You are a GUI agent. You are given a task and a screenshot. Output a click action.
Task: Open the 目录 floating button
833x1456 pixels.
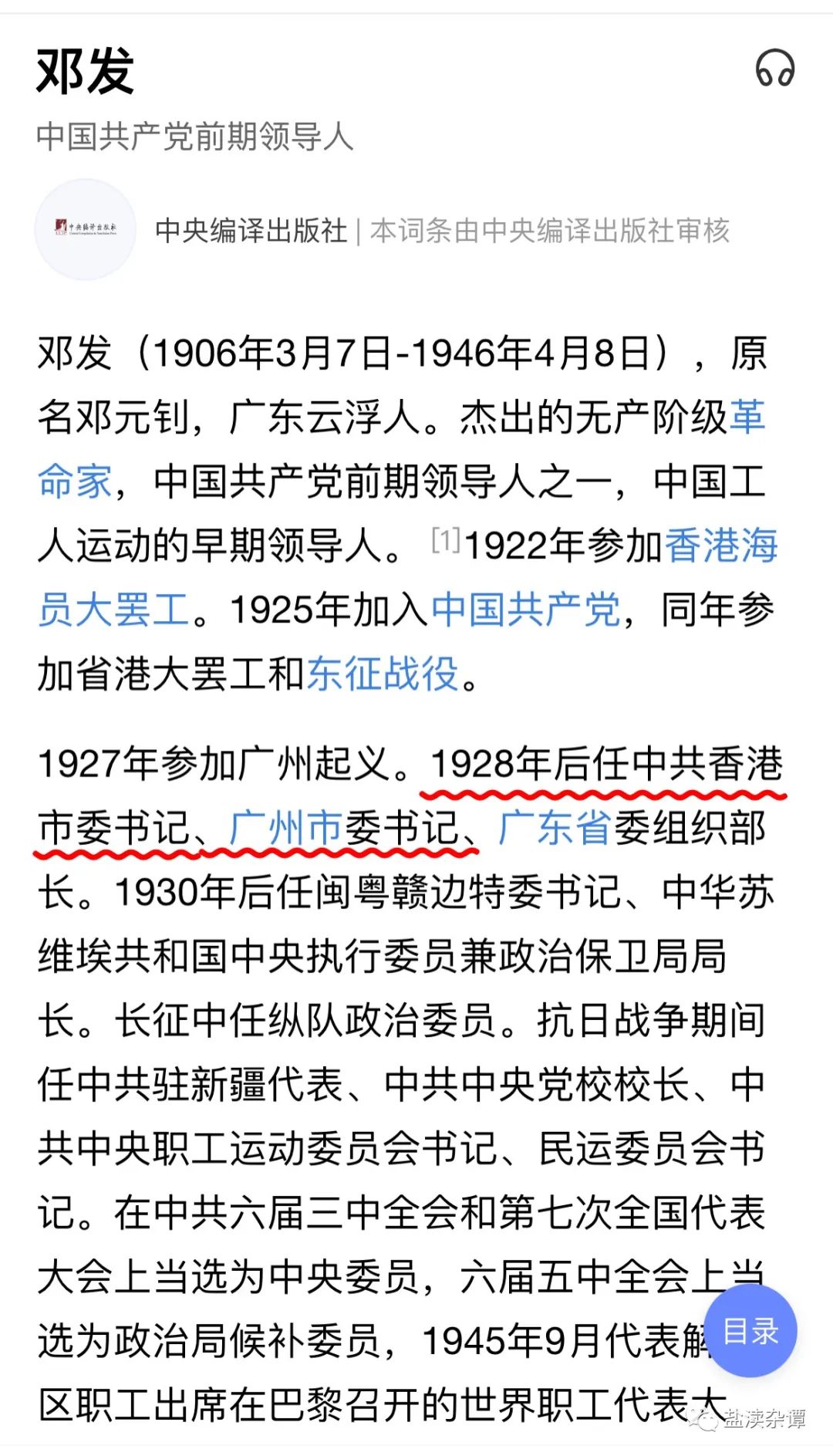tap(750, 1330)
